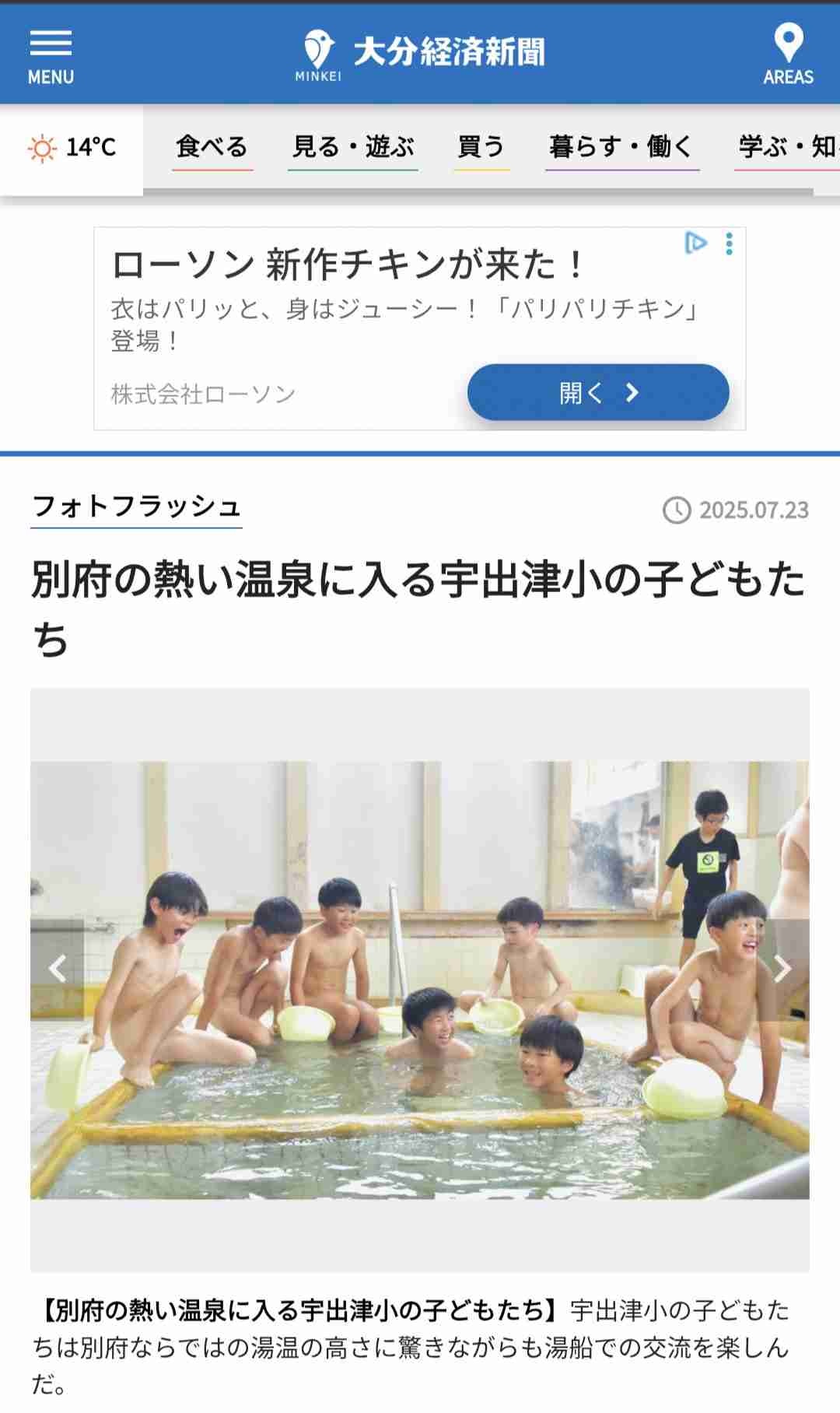This screenshot has width=840, height=1413.
Task: Open the 学ぶ・知る category
Action: 786,147
